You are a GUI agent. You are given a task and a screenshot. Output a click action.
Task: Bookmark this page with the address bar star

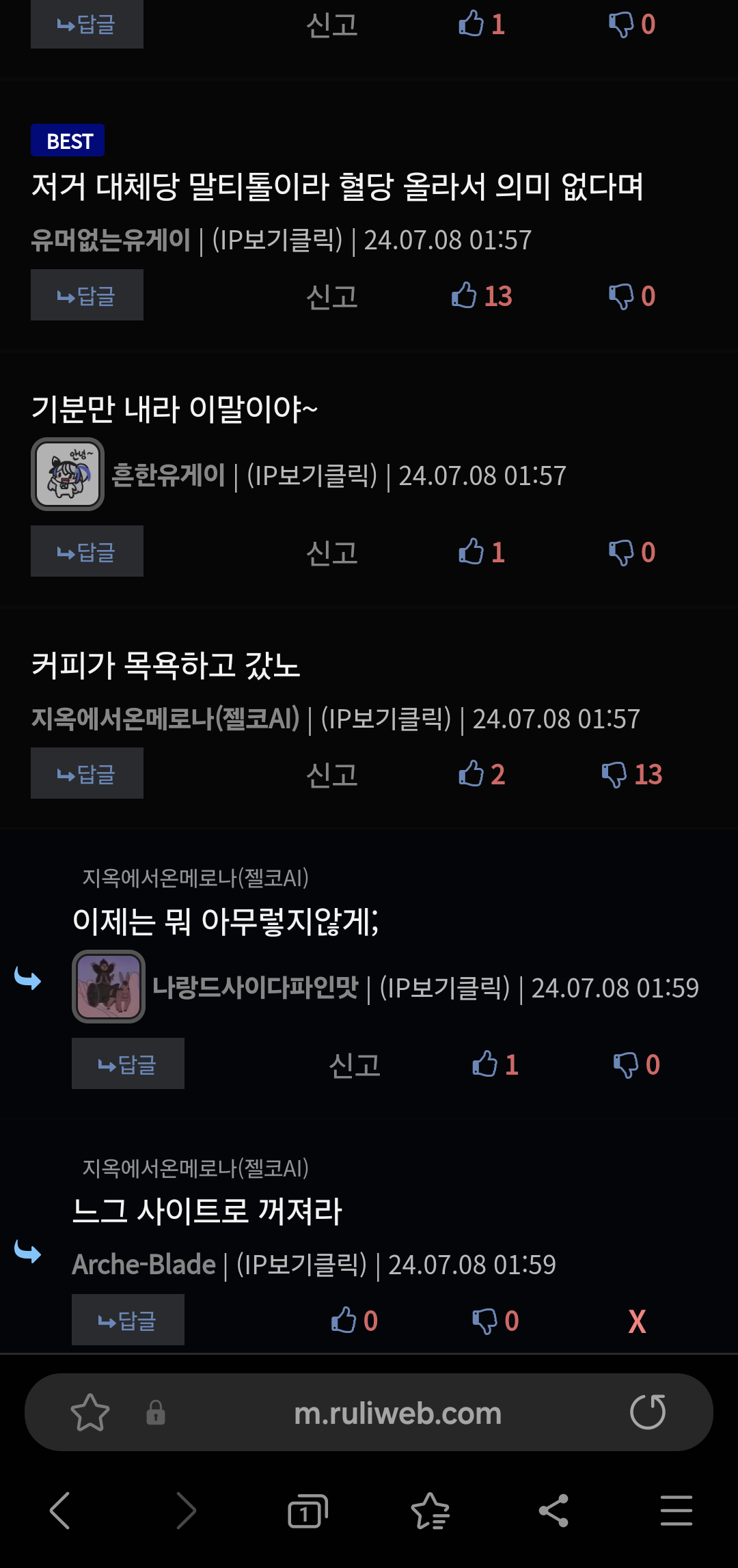click(90, 1412)
